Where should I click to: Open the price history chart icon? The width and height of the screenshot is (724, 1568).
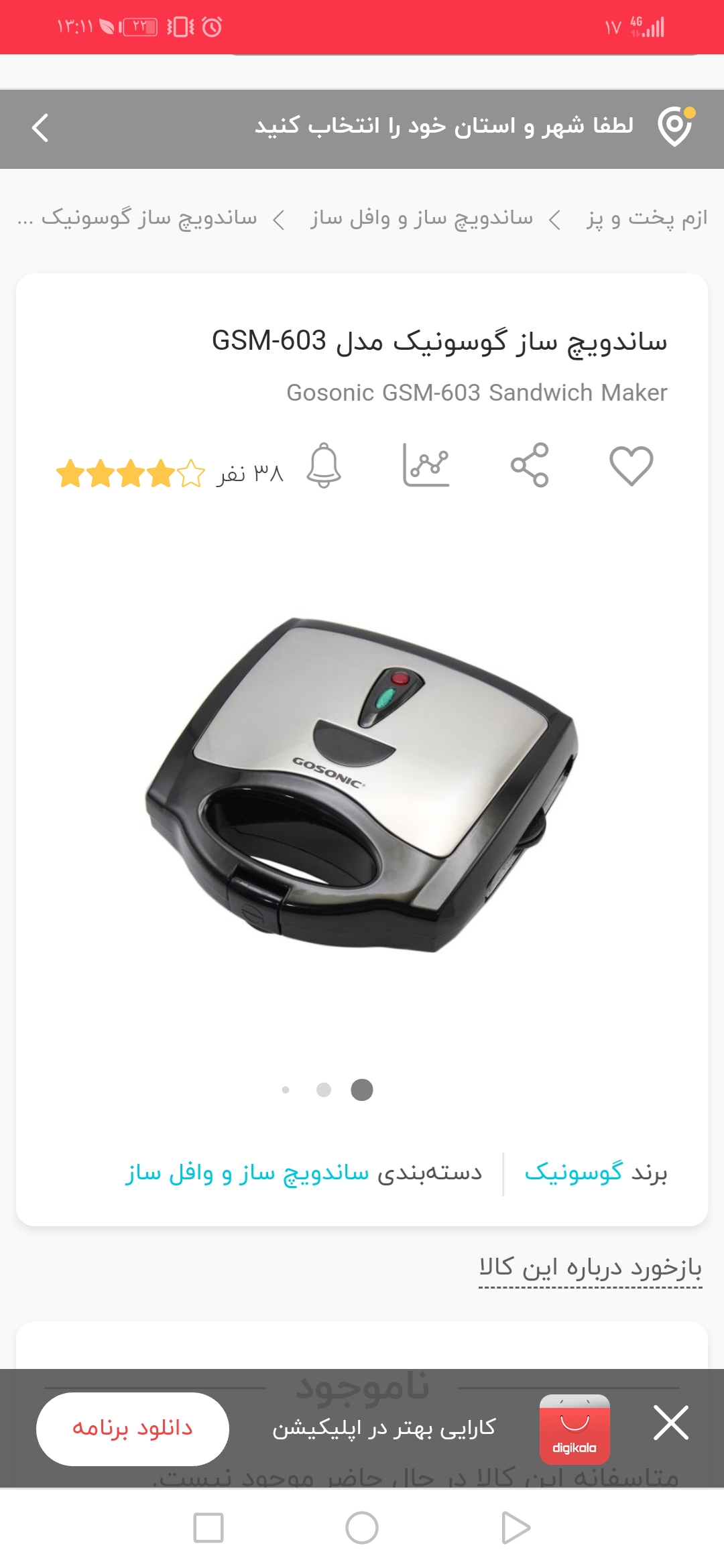426,465
